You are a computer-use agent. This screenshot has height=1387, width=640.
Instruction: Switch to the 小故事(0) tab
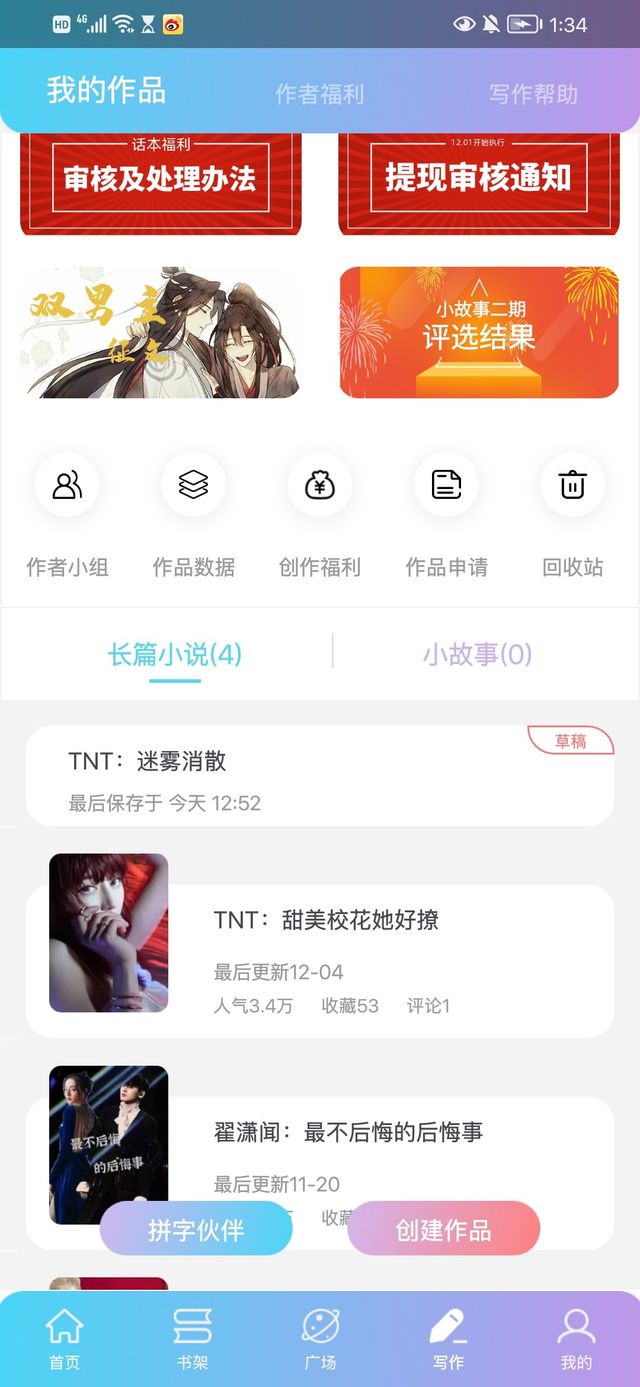tap(477, 655)
